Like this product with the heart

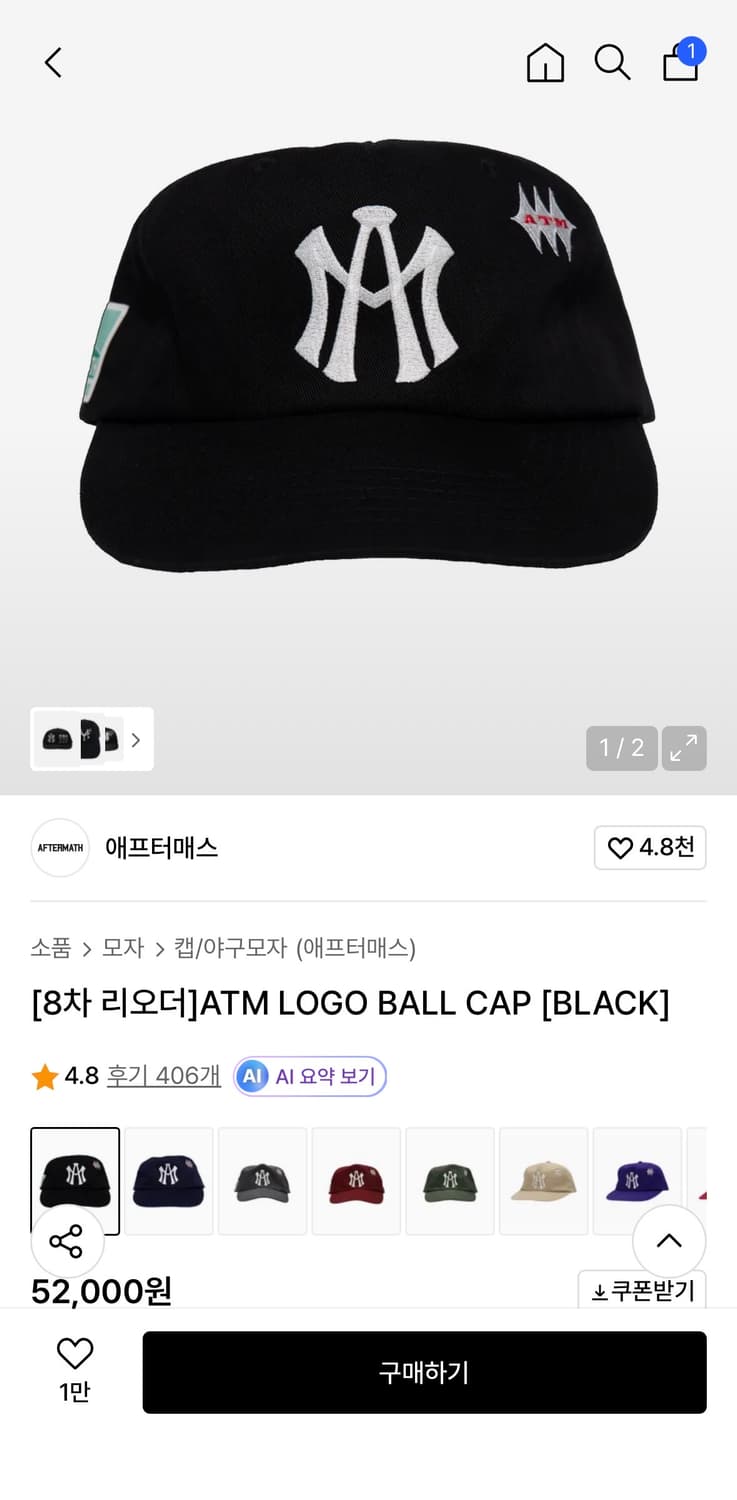pyautogui.click(x=75, y=1355)
